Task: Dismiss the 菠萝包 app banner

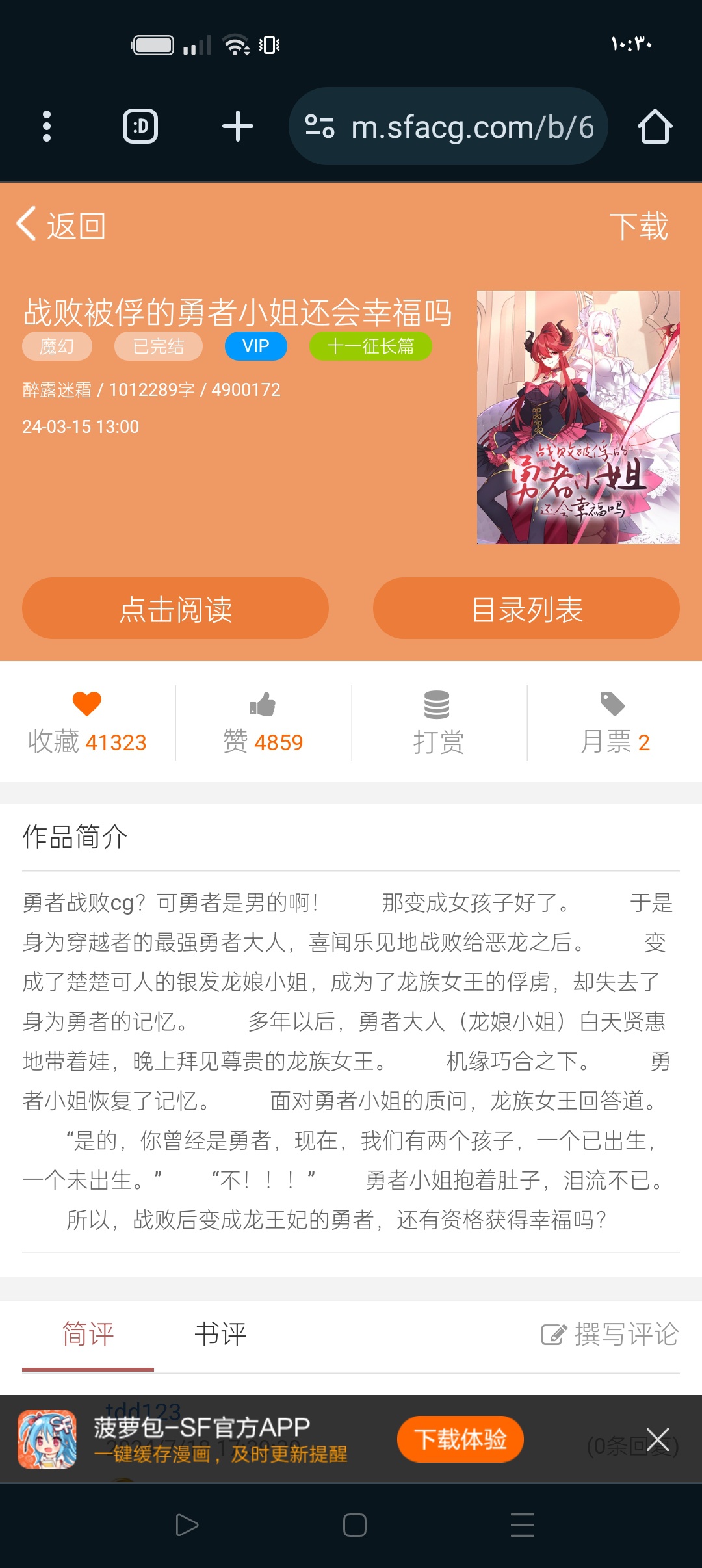Action: pyautogui.click(x=658, y=1439)
